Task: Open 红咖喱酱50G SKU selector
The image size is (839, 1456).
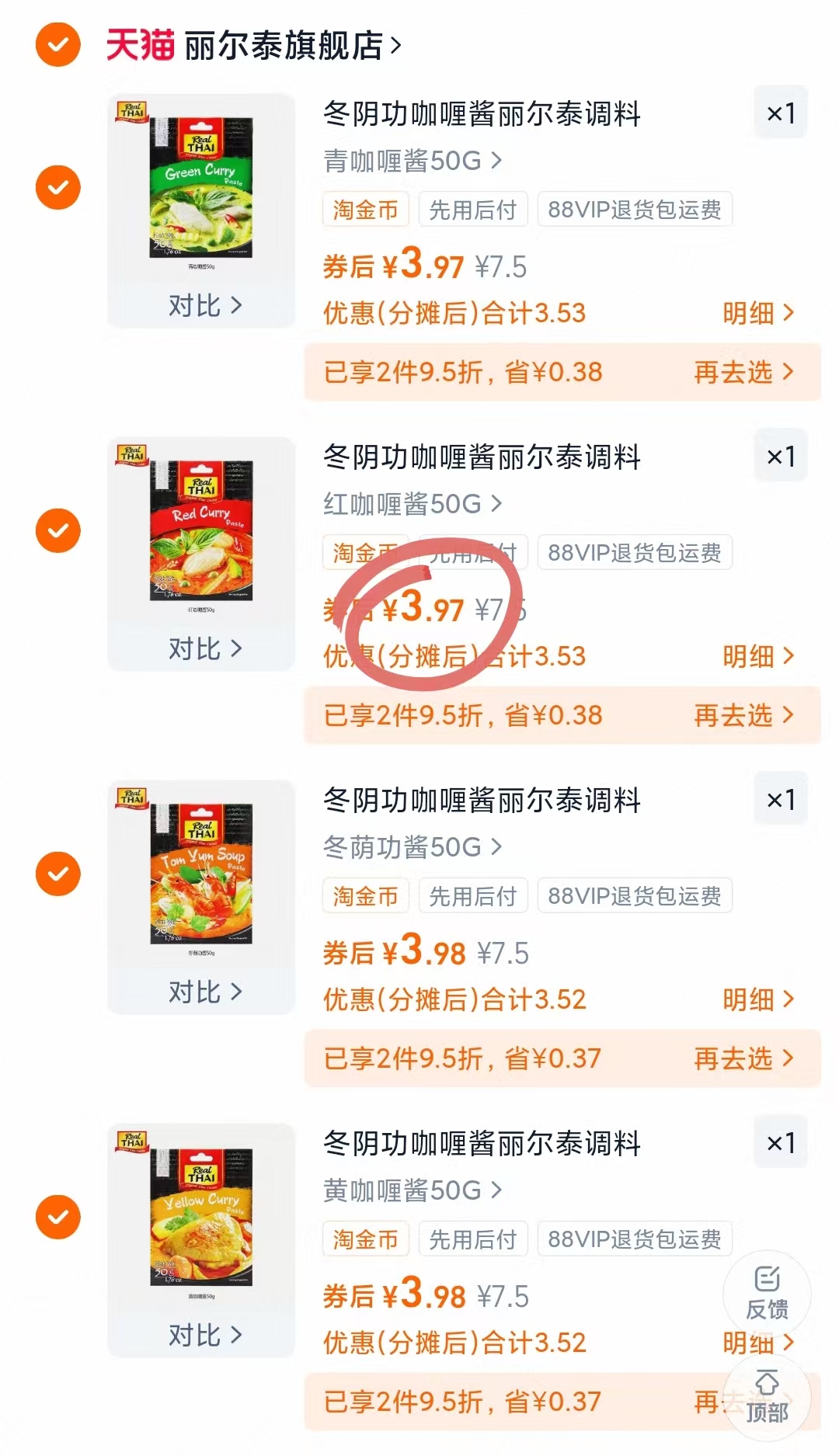Action: coord(409,504)
